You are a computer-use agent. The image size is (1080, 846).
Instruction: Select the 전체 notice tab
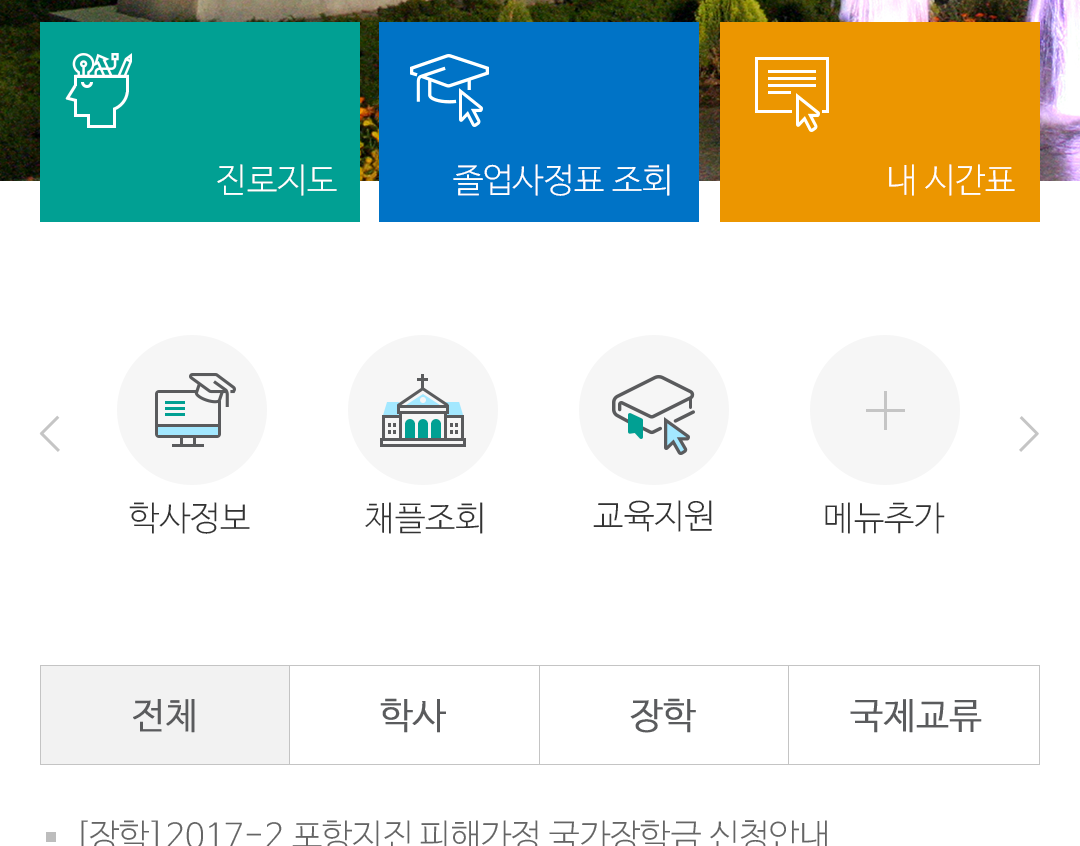click(165, 715)
